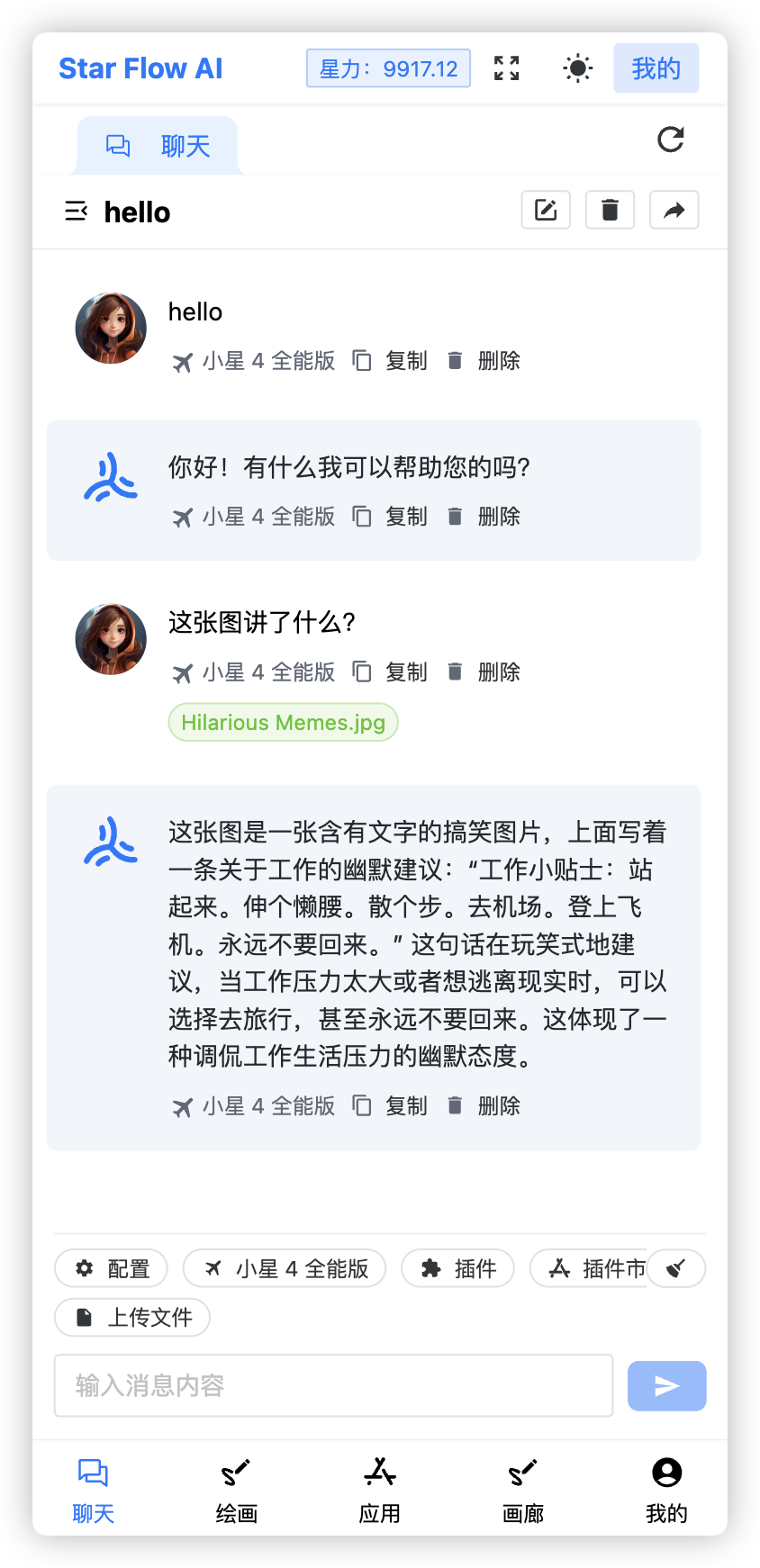Screen dimensions: 760x1568
Task: Open 配置 settings chip
Action: pos(112,1269)
